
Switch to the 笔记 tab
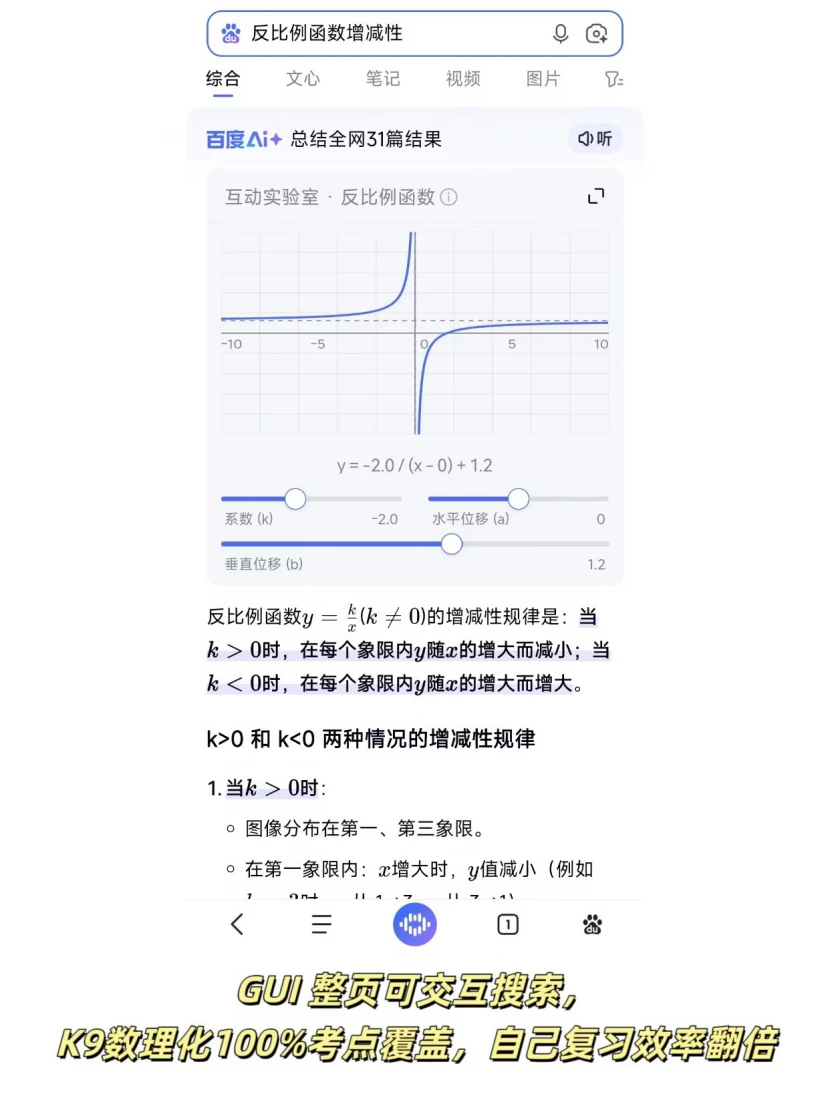(383, 78)
